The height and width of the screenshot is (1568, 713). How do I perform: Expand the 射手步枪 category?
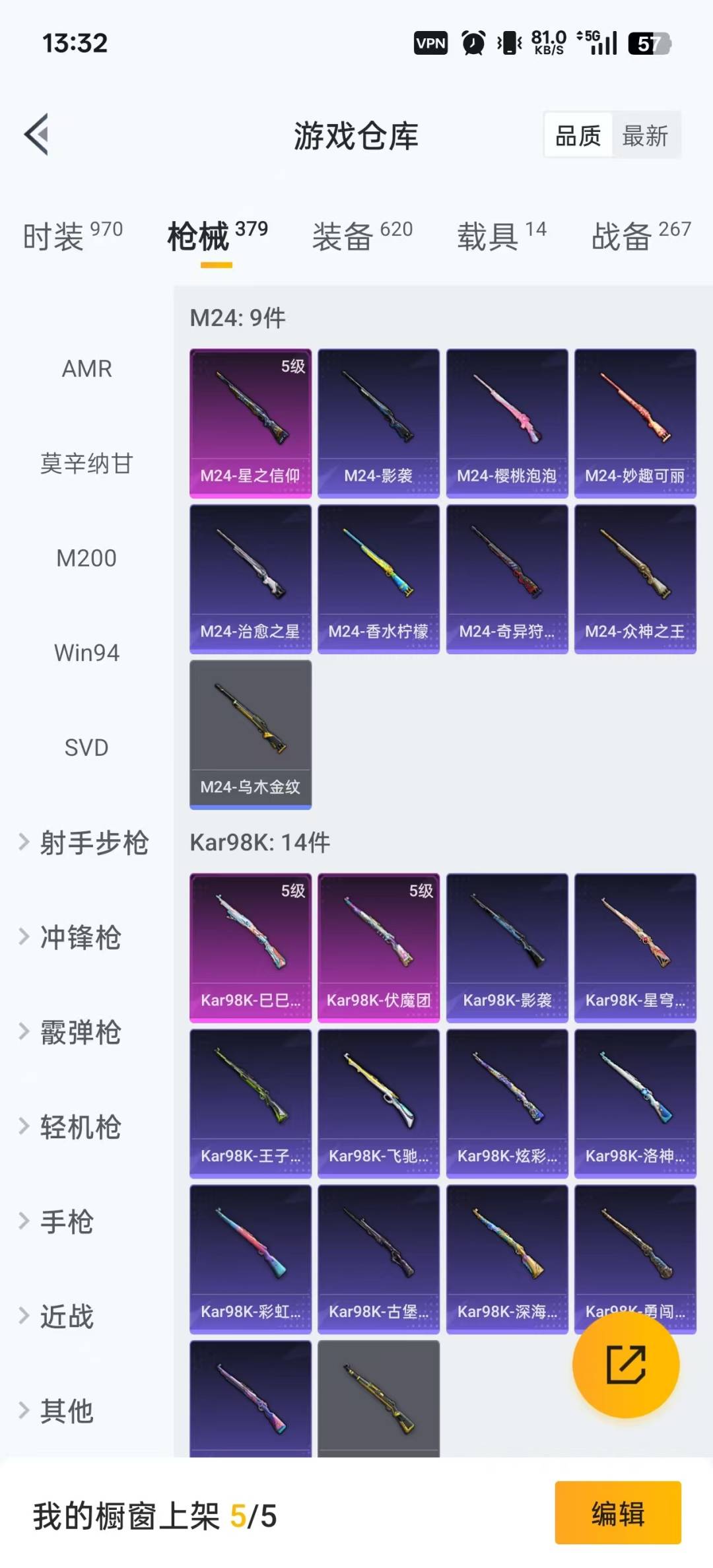pyautogui.click(x=85, y=843)
